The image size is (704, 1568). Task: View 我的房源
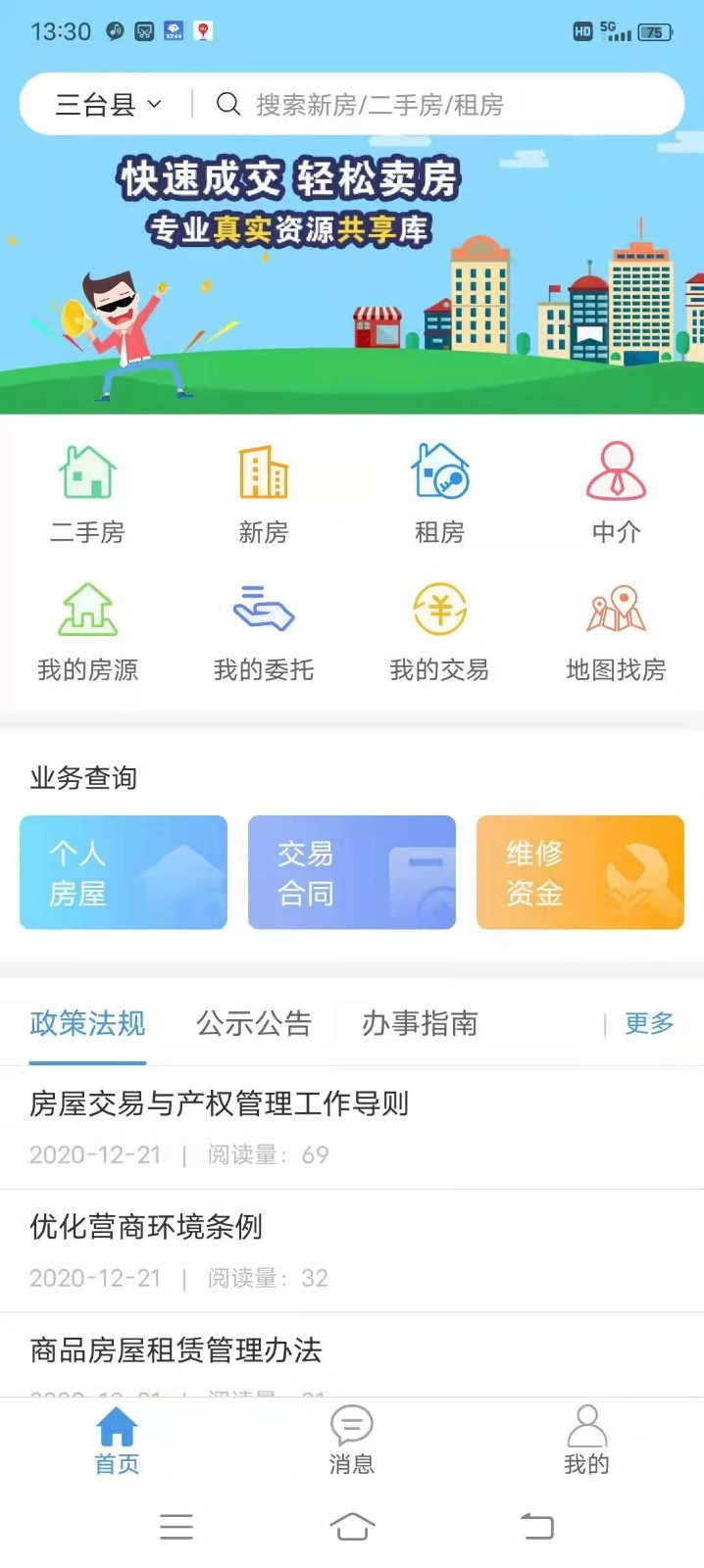[87, 631]
